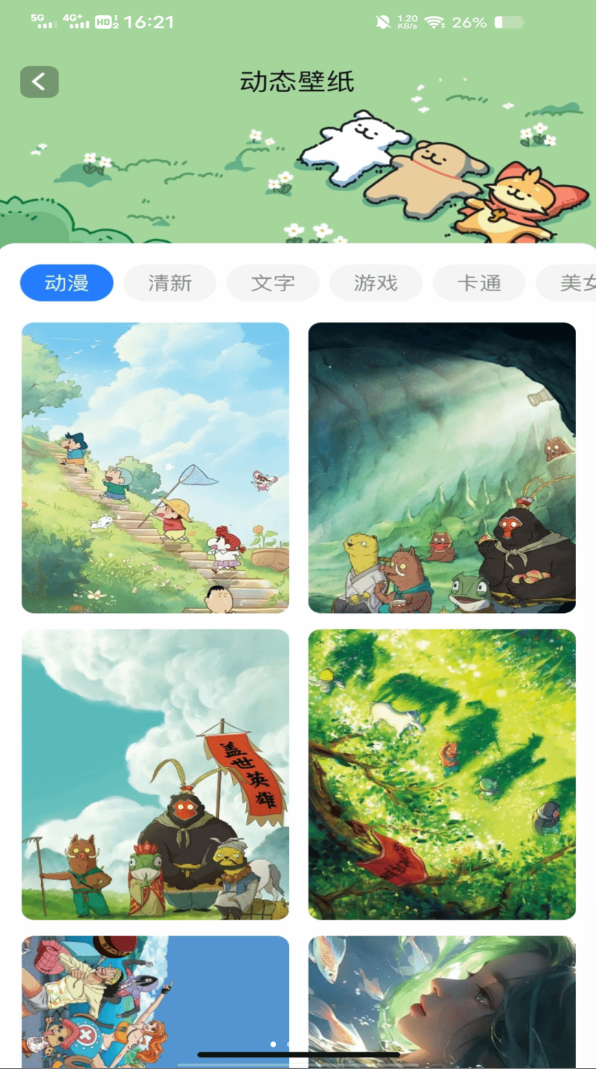Open the 游戏 wallpaper category
The image size is (596, 1069).
pyautogui.click(x=376, y=283)
